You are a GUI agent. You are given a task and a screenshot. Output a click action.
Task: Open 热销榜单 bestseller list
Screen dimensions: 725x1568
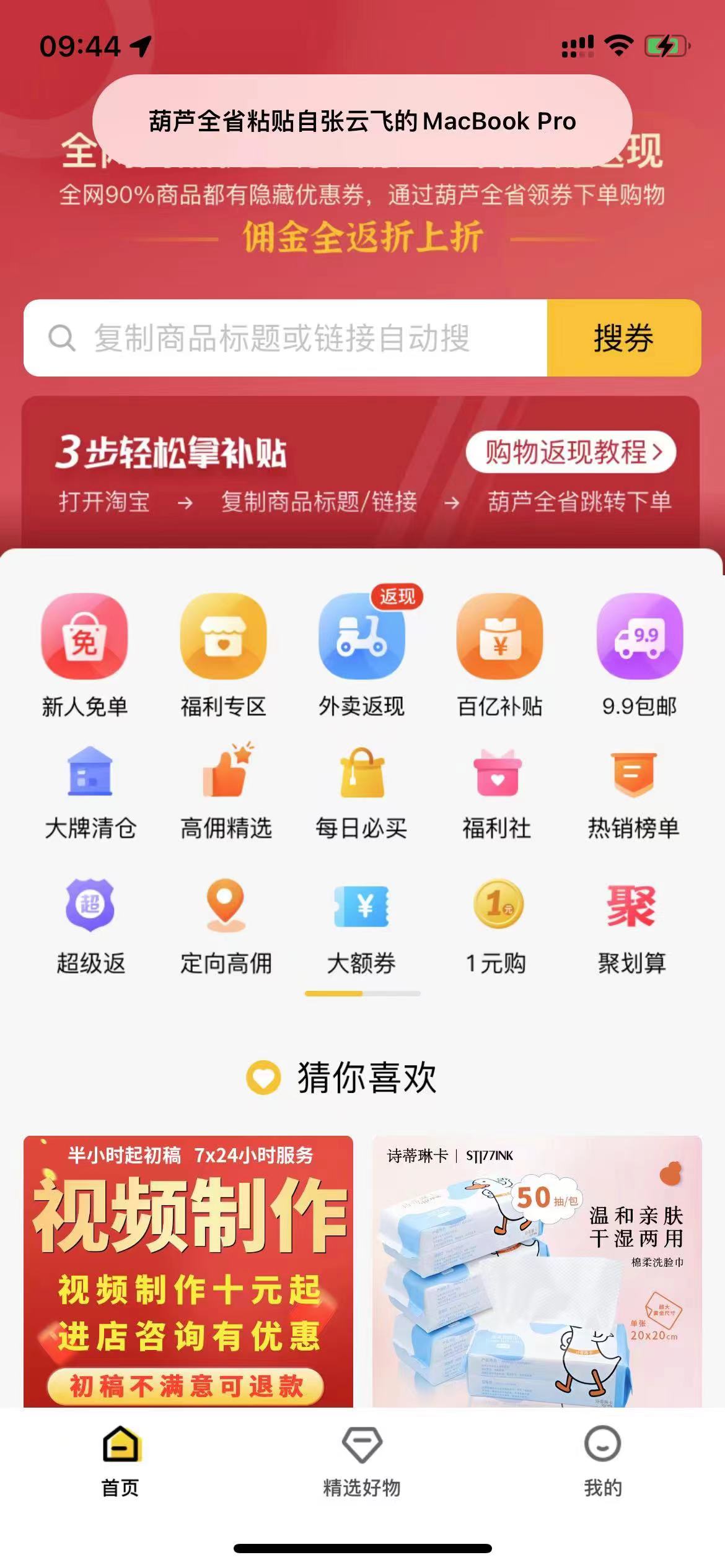tap(633, 793)
